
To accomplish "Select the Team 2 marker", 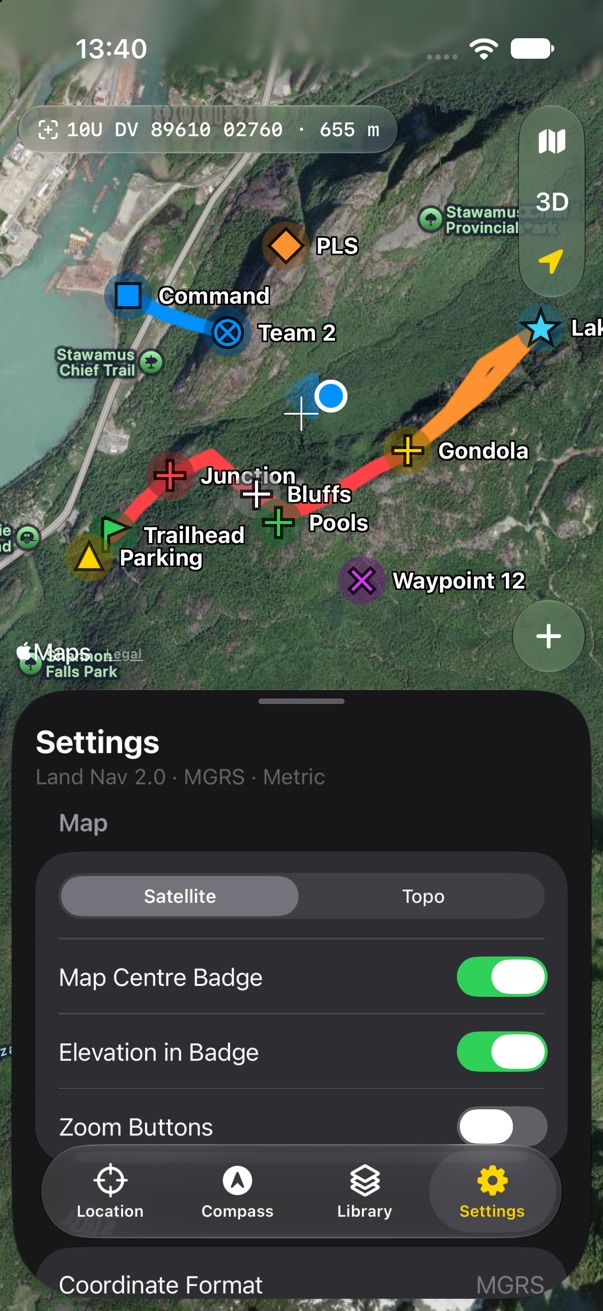I will (x=228, y=333).
